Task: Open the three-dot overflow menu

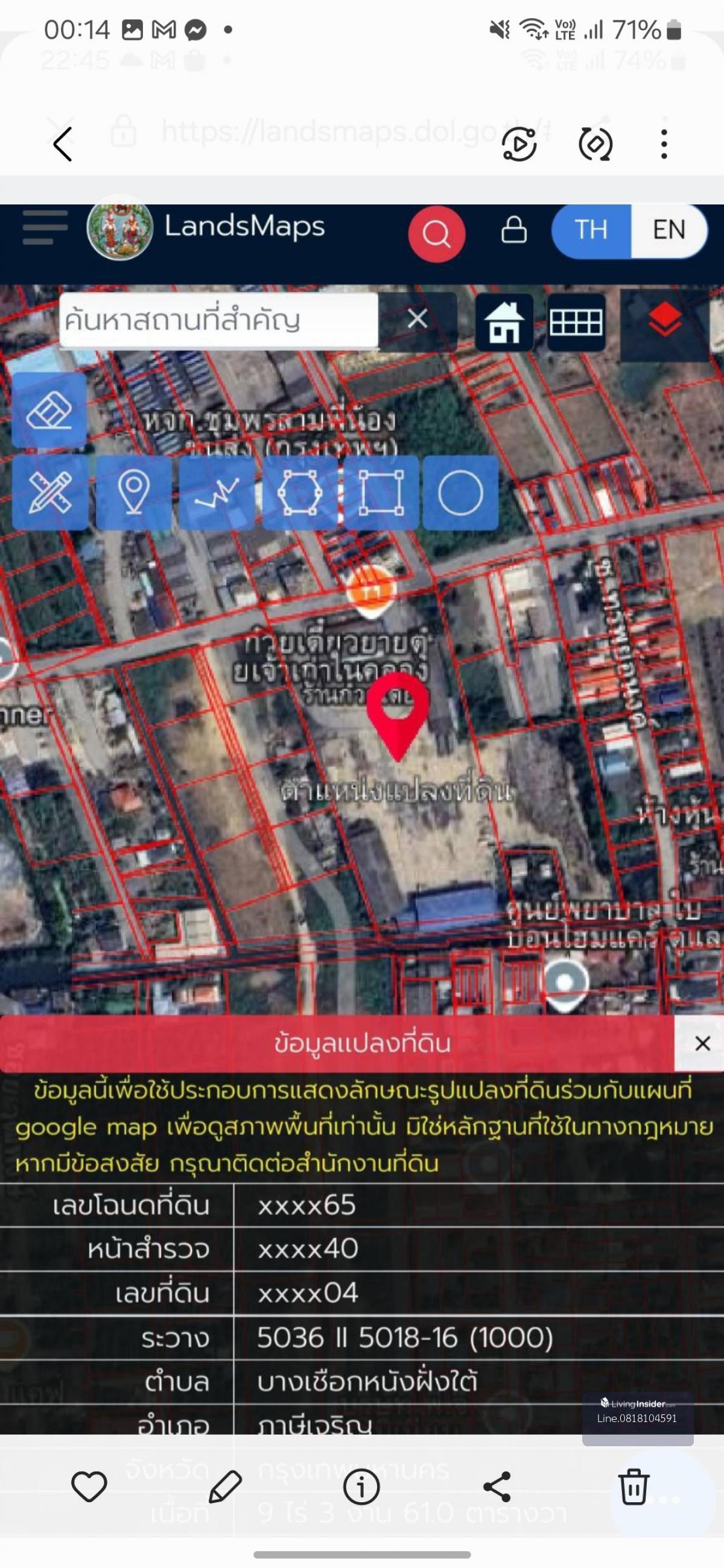Action: (x=664, y=144)
